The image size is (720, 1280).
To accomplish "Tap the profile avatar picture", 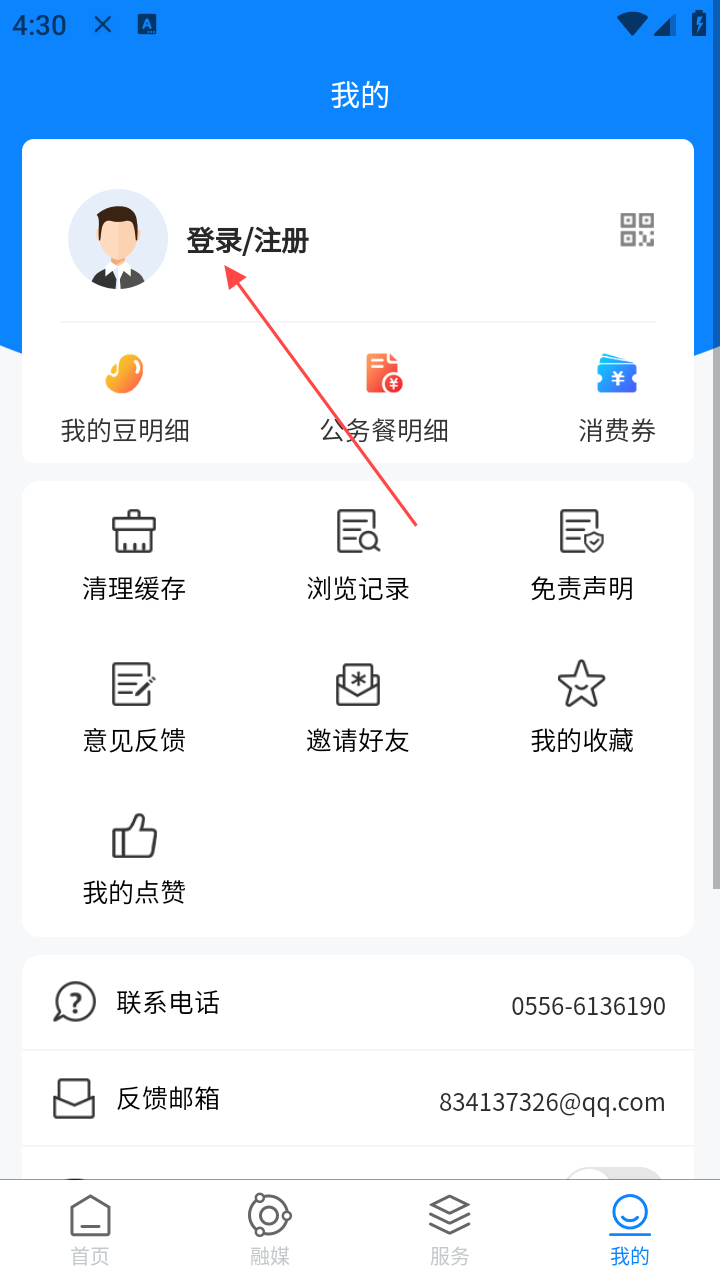I will click(x=118, y=240).
